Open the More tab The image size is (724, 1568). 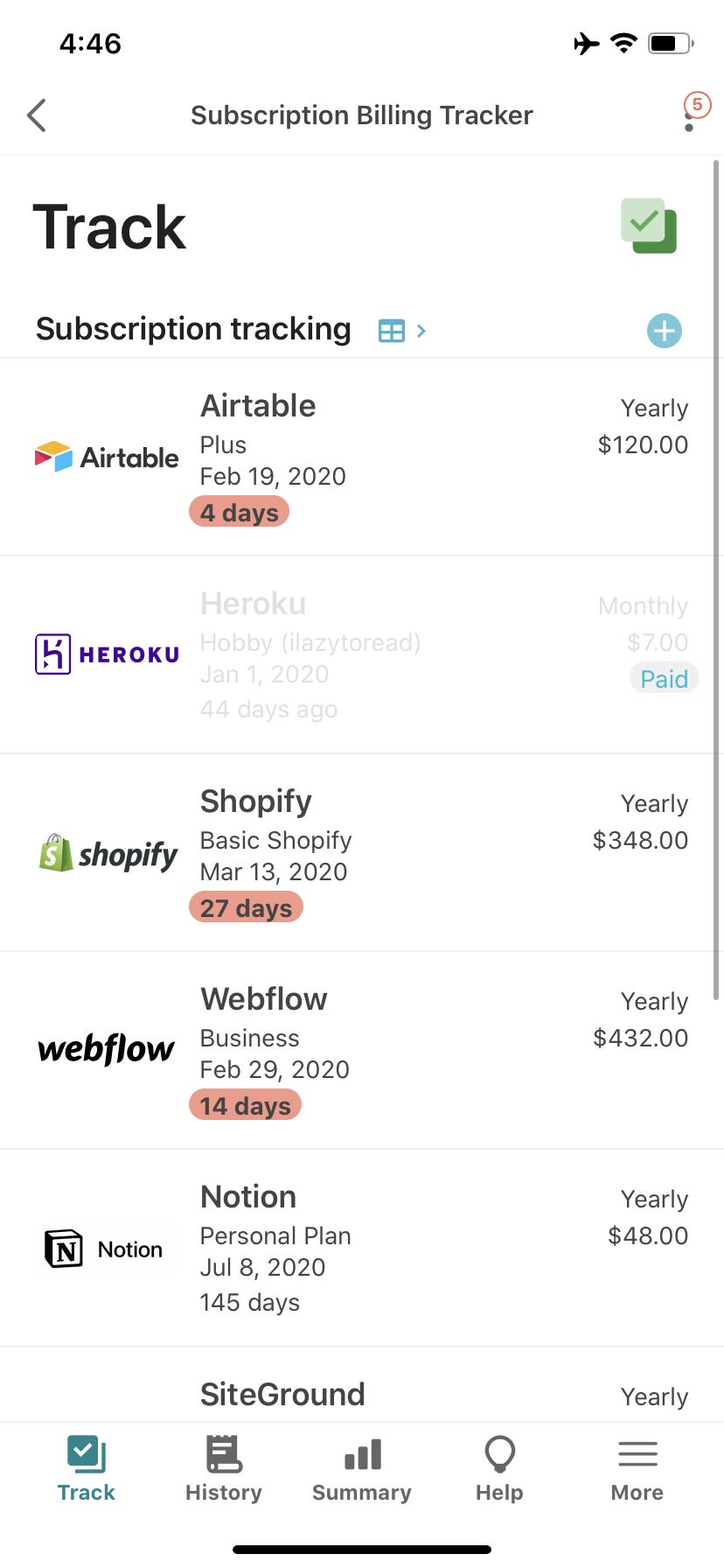click(637, 1470)
